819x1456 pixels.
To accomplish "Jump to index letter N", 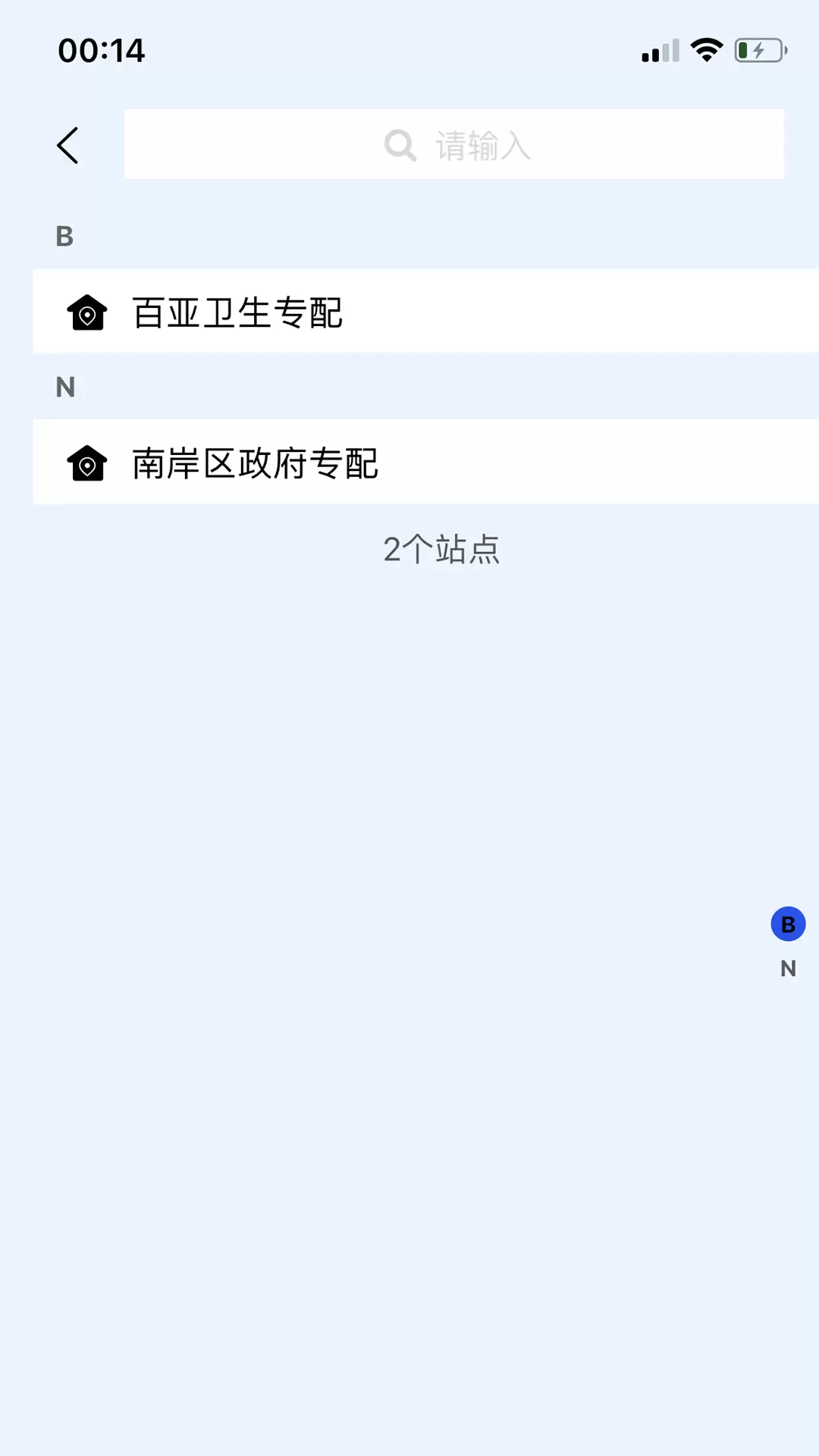I will (788, 968).
